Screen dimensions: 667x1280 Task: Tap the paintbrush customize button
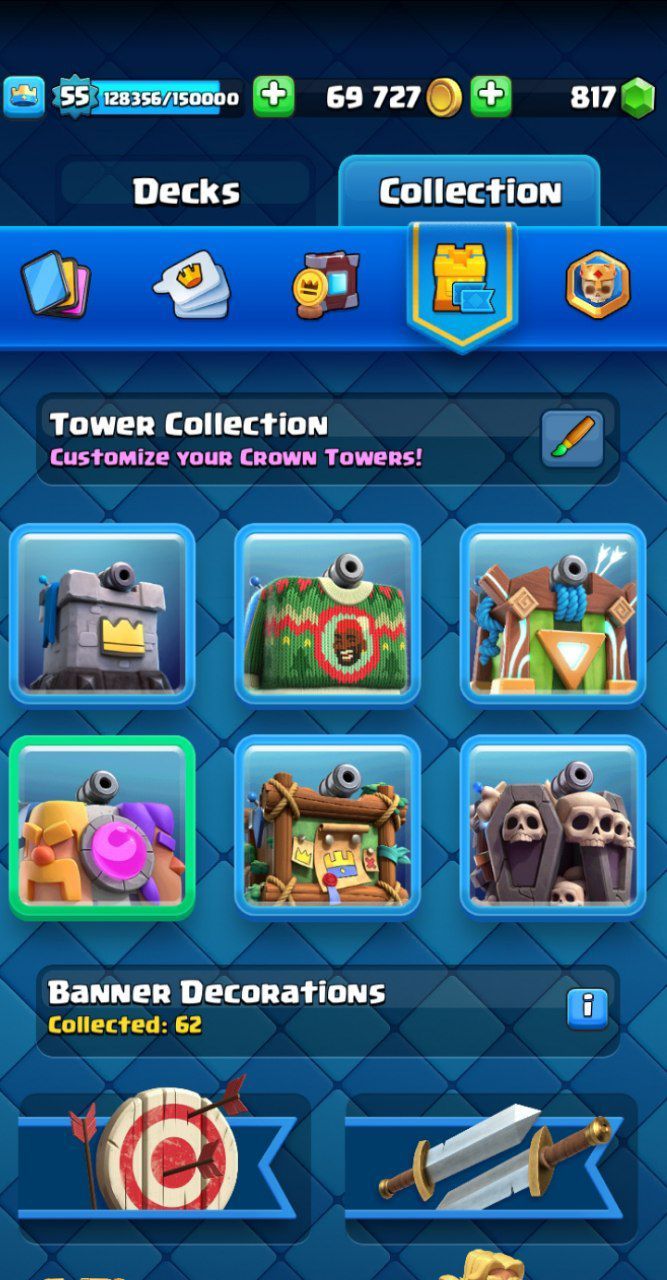pyautogui.click(x=572, y=438)
